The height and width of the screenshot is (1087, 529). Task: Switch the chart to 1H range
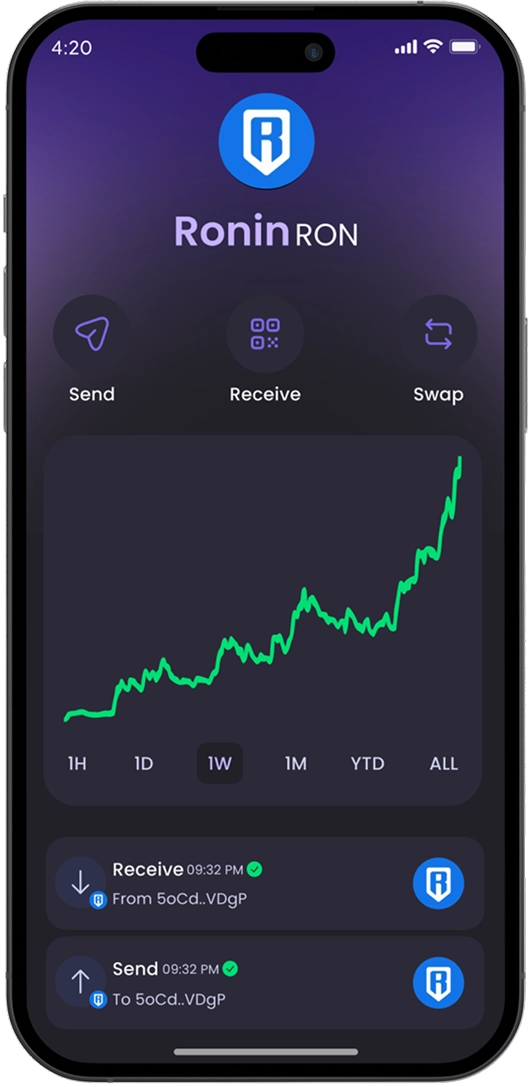(77, 763)
